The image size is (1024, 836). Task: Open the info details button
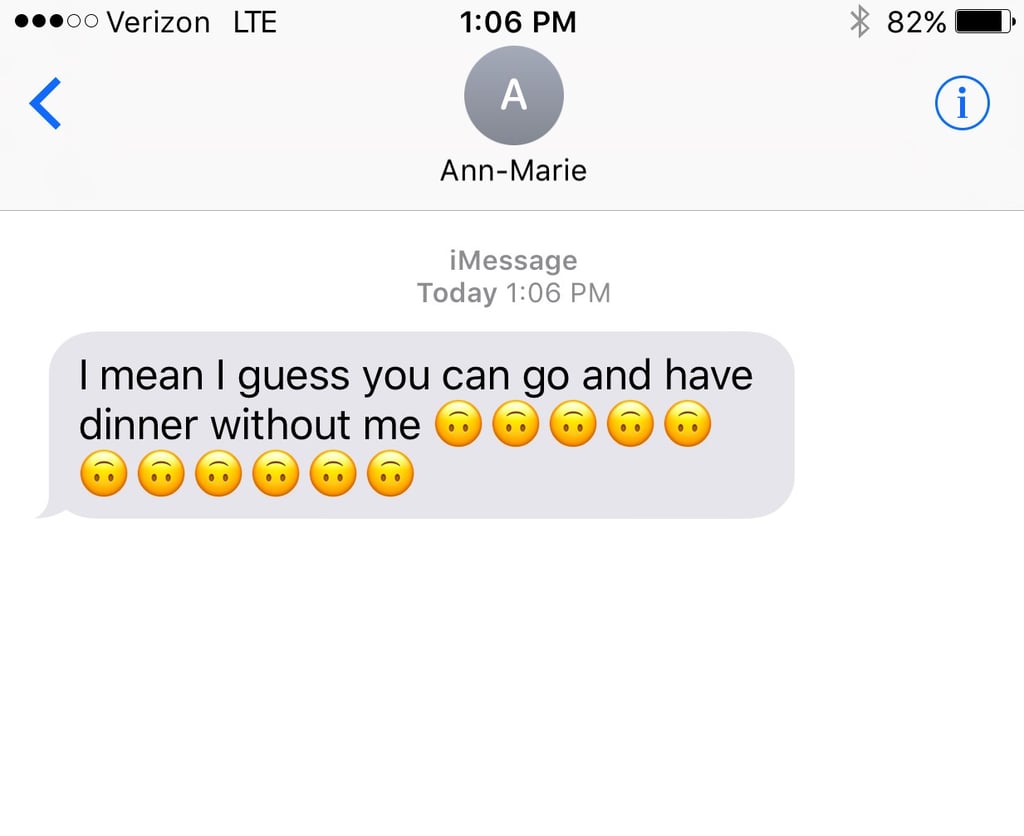point(962,104)
